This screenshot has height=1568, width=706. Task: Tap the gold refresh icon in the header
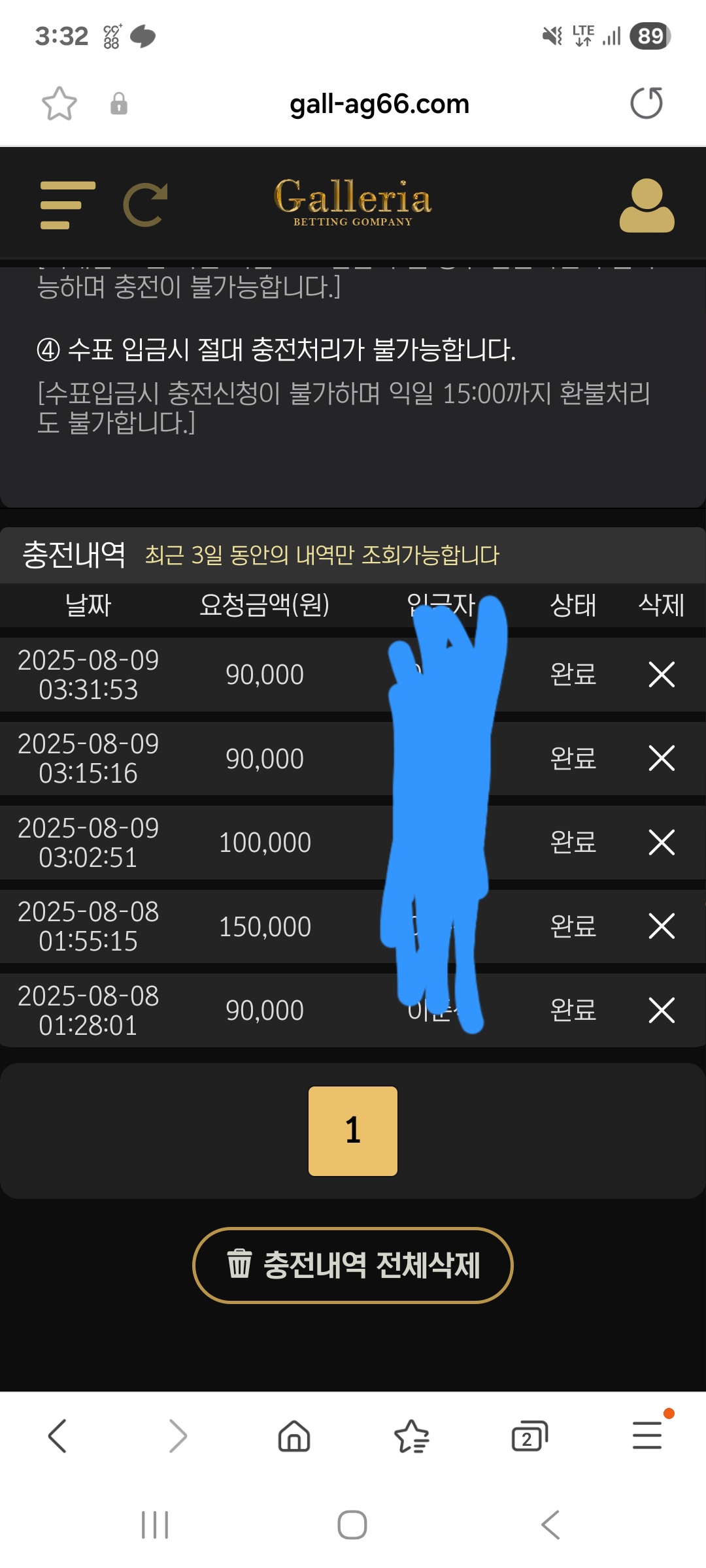[146, 205]
